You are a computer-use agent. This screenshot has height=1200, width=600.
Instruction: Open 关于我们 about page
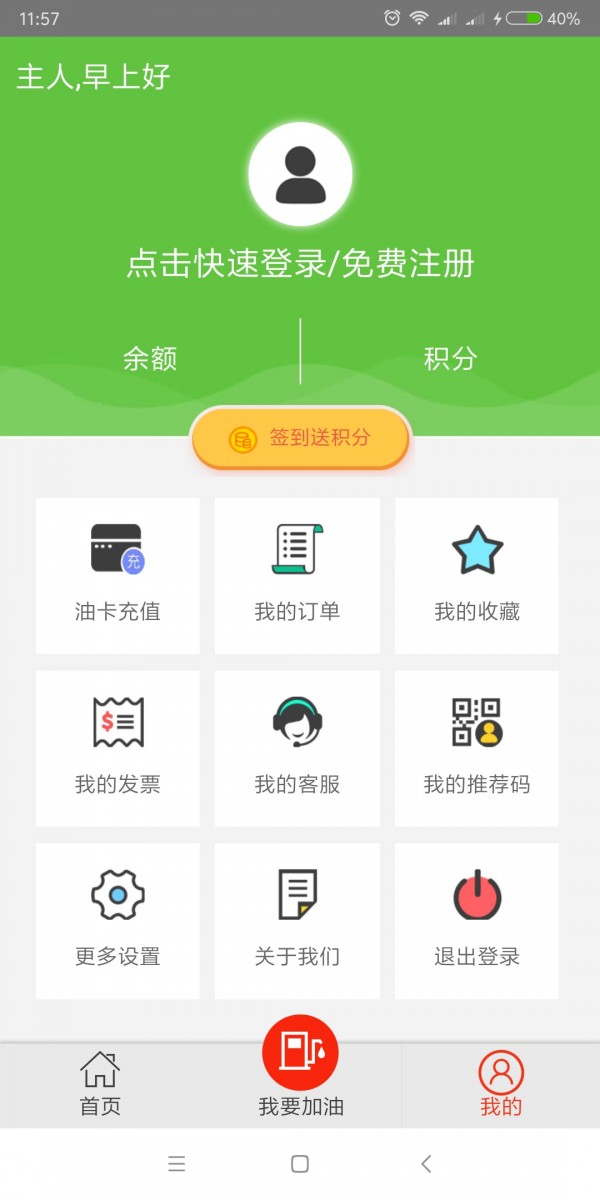297,921
